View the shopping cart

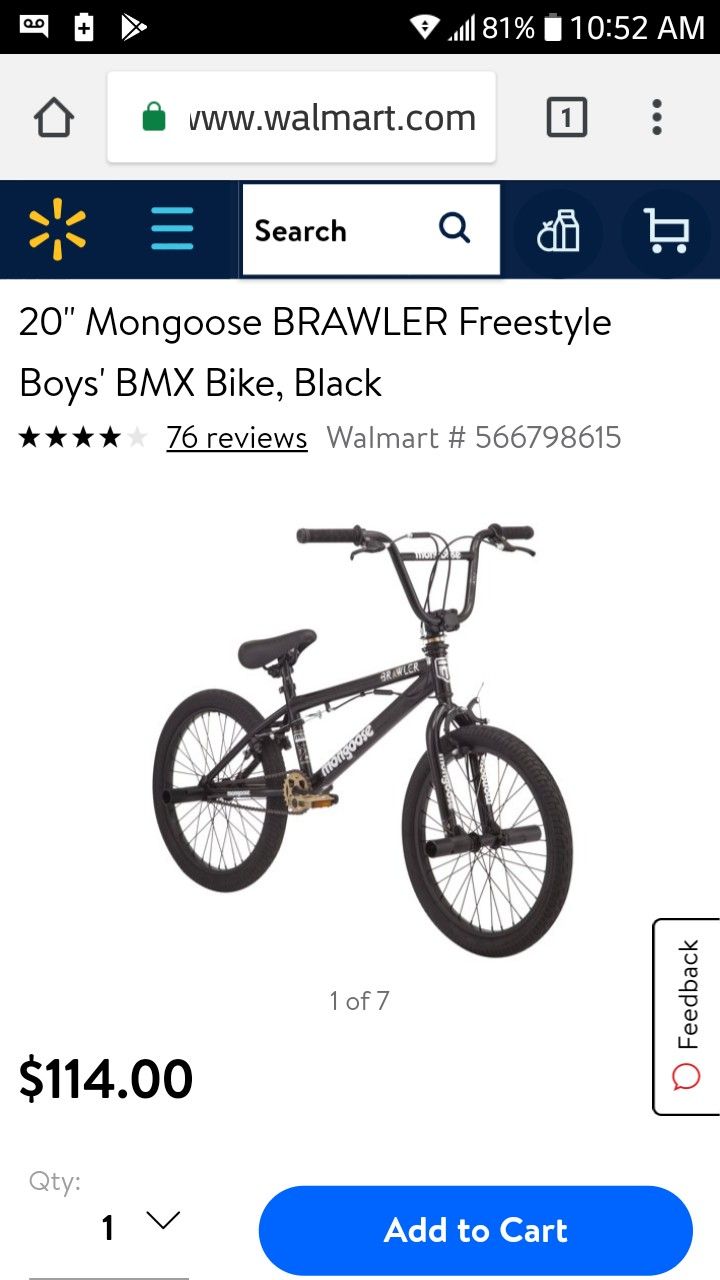pos(667,232)
